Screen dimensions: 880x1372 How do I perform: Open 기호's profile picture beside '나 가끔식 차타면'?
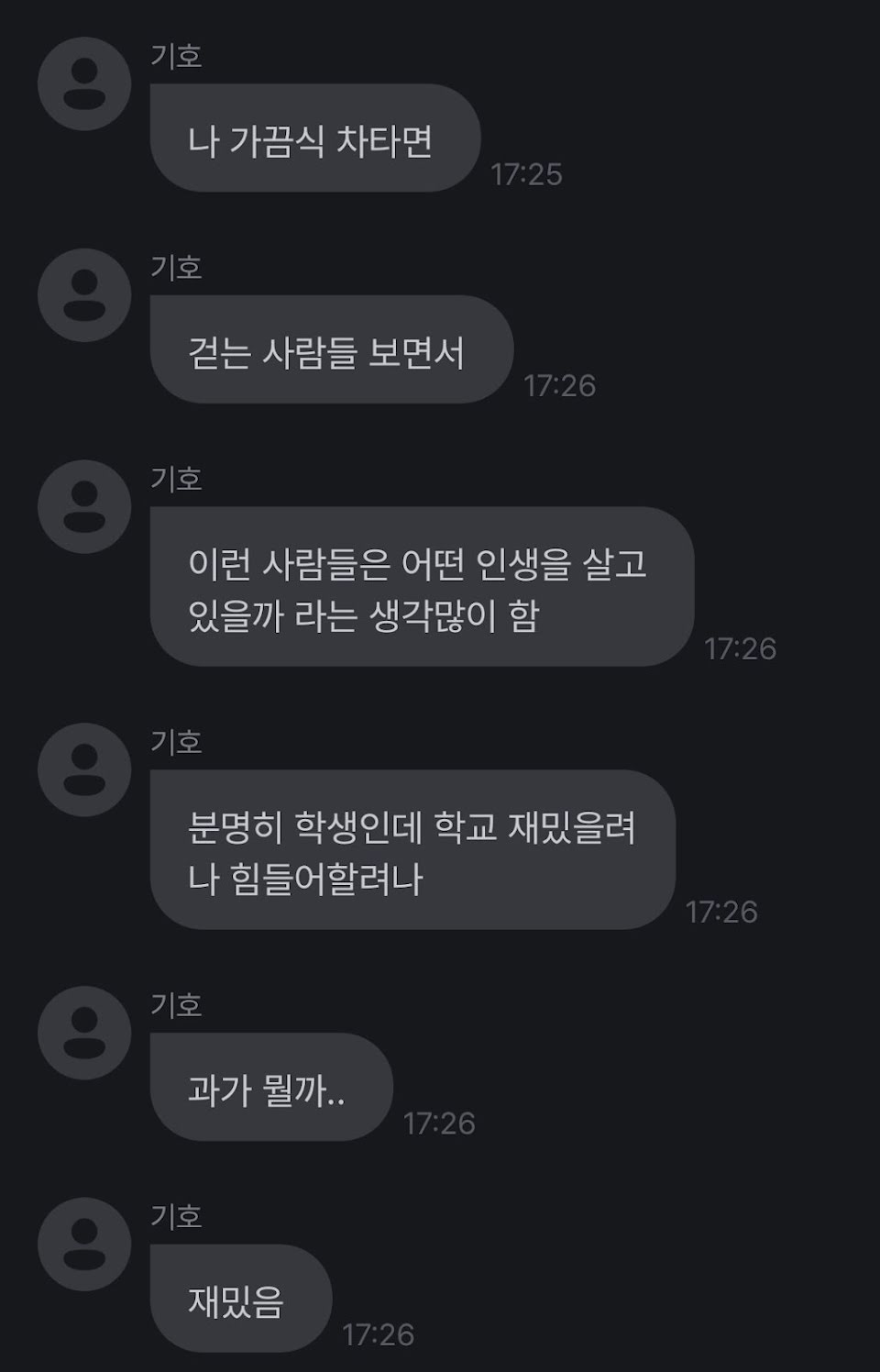point(83,83)
